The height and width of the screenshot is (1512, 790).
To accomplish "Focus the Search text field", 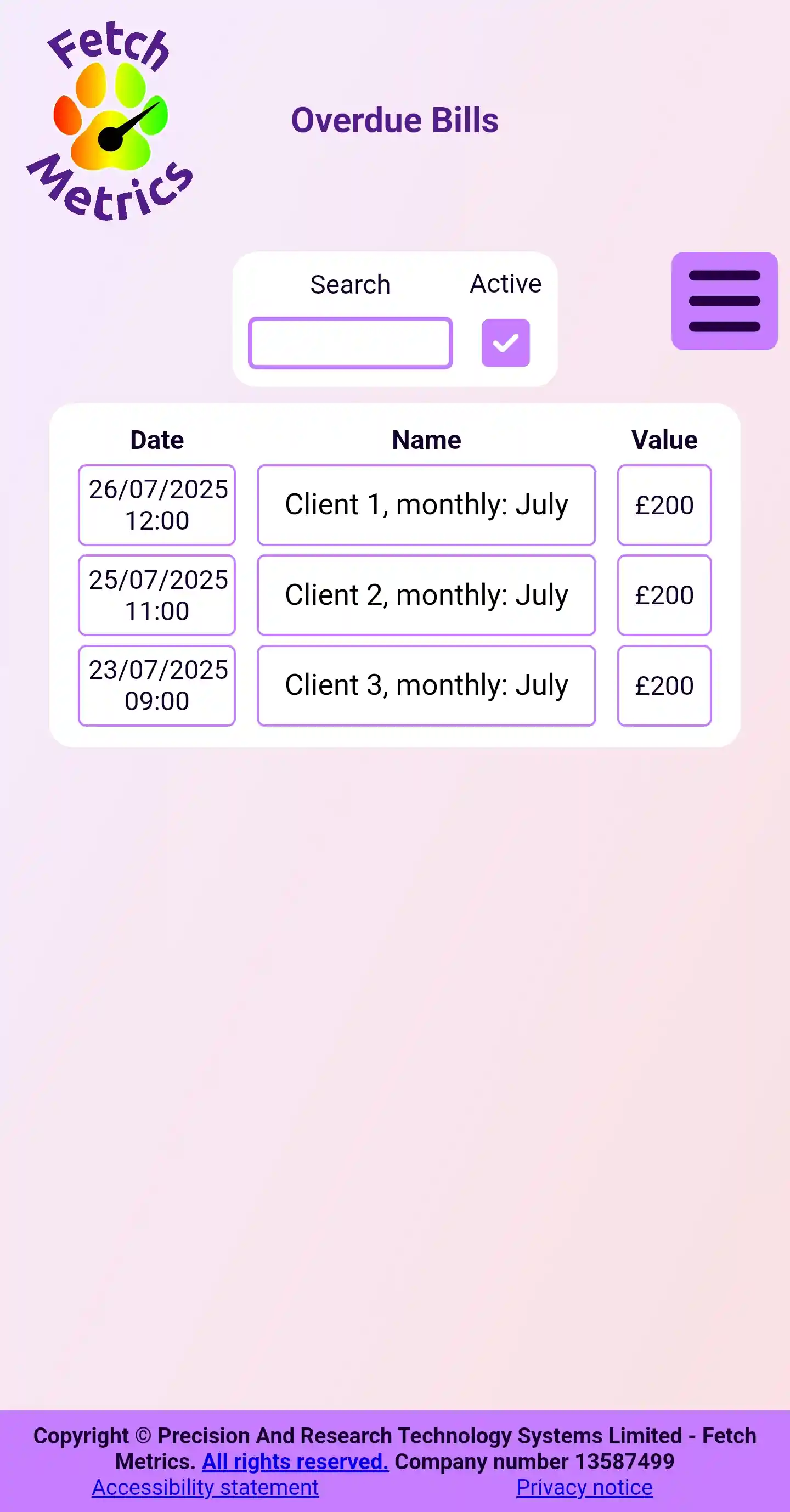I will tap(351, 344).
